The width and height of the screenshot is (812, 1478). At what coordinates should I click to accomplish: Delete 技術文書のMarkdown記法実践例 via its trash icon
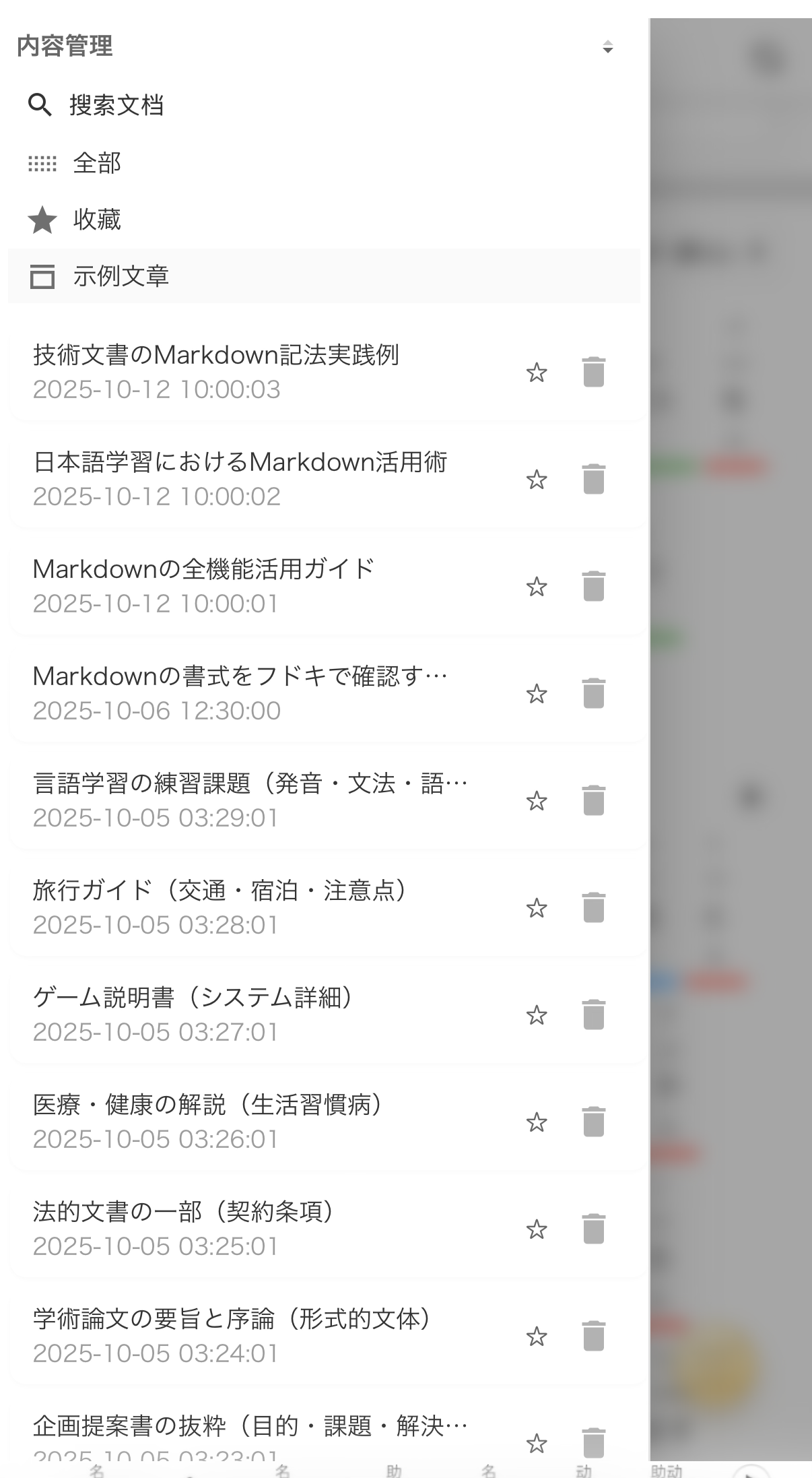pos(593,371)
